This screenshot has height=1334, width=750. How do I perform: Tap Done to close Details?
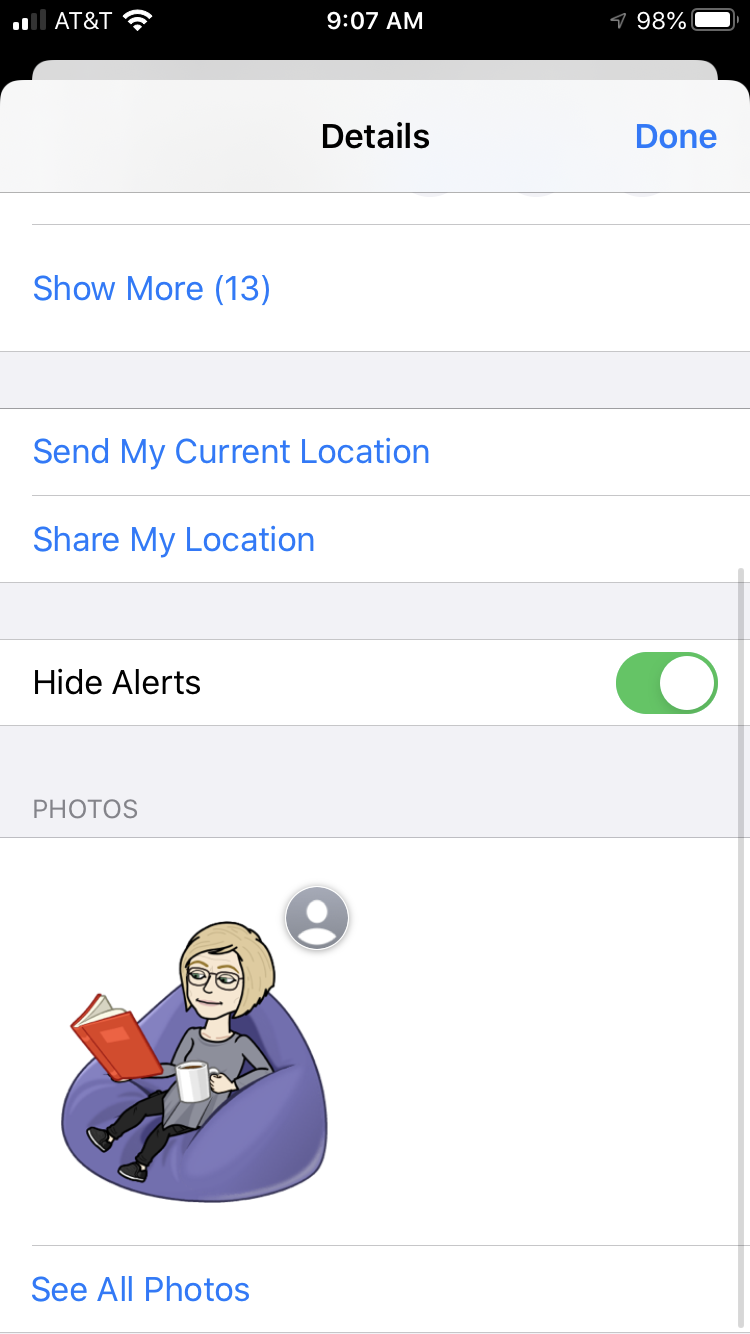tap(675, 137)
